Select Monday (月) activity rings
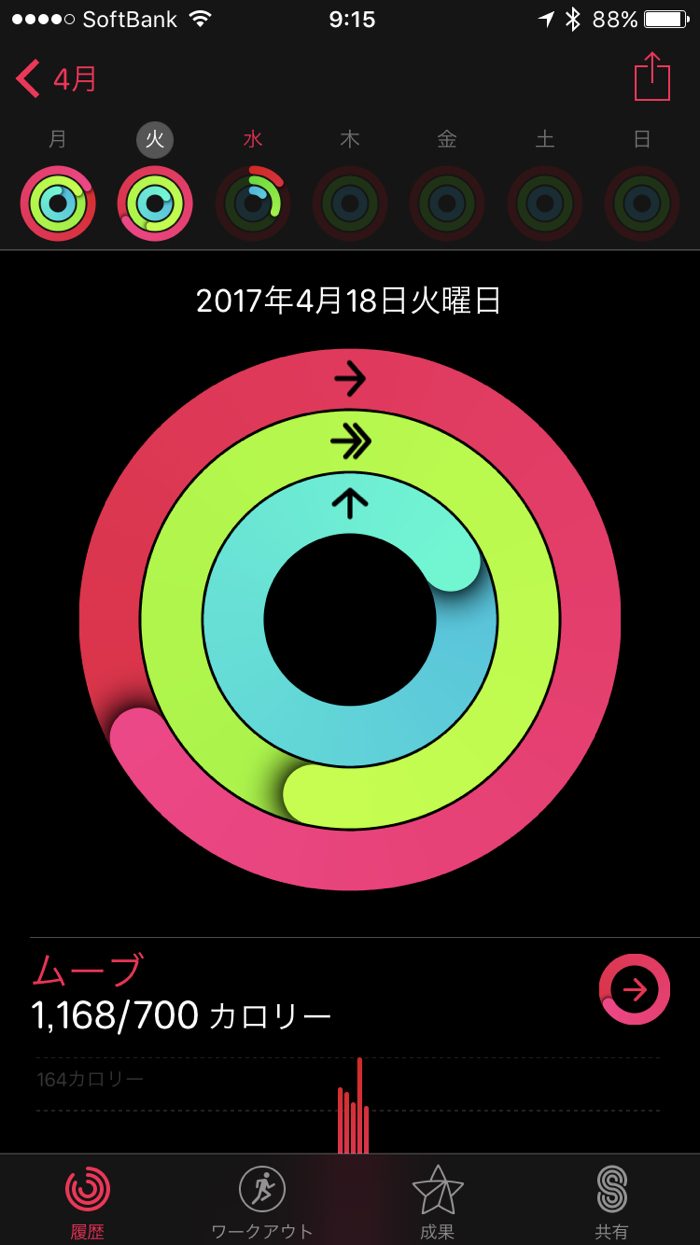 pyautogui.click(x=58, y=203)
